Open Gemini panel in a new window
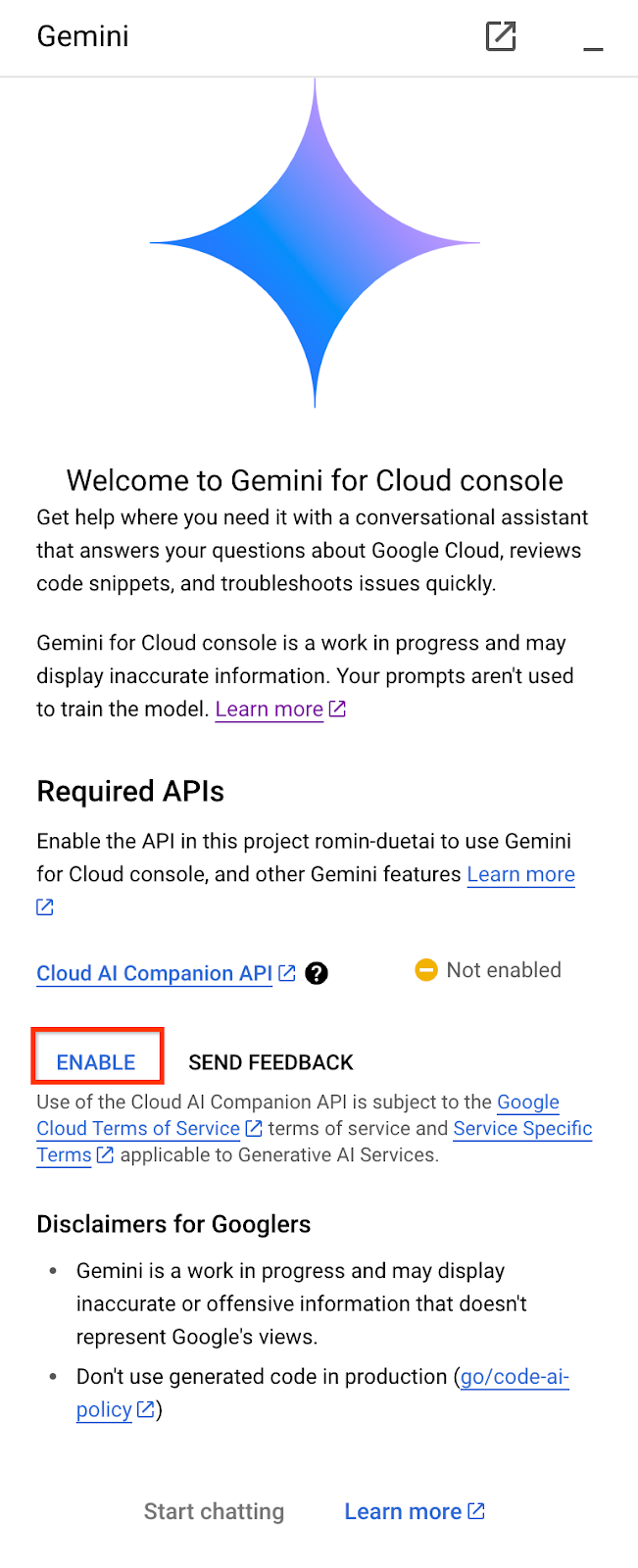This screenshot has width=638, height=1568. (x=501, y=36)
